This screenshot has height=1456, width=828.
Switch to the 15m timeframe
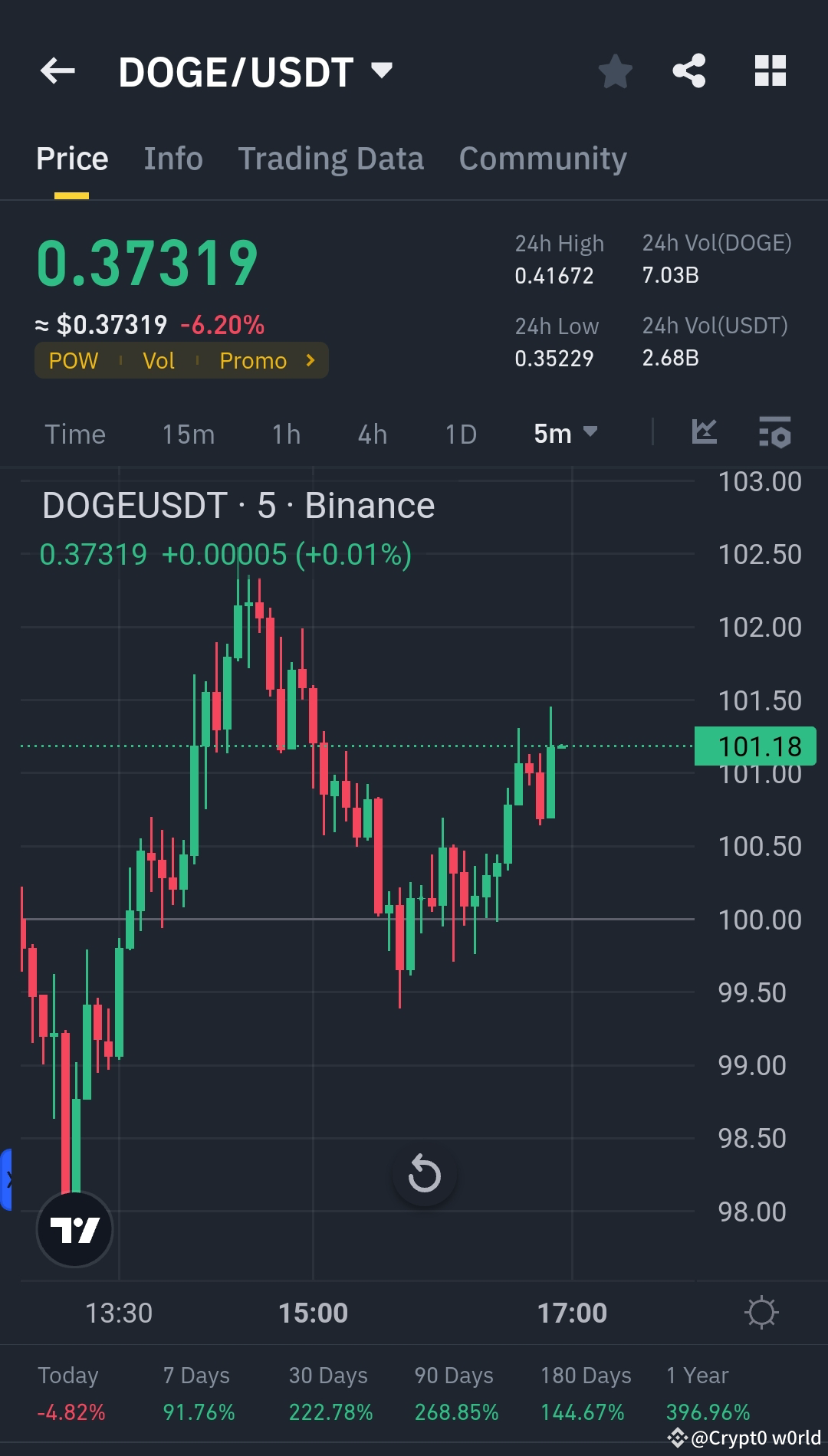pos(188,434)
